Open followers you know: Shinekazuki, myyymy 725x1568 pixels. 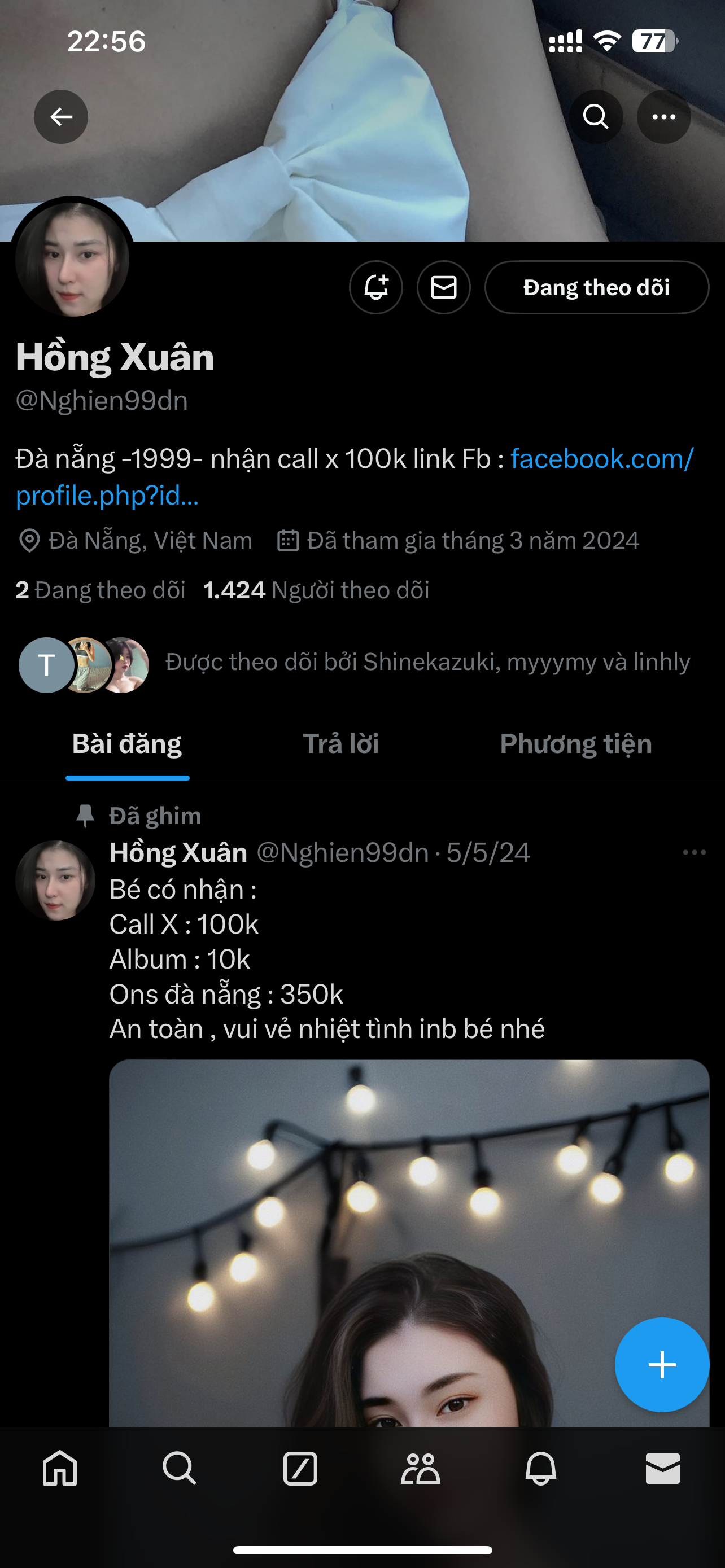426,662
